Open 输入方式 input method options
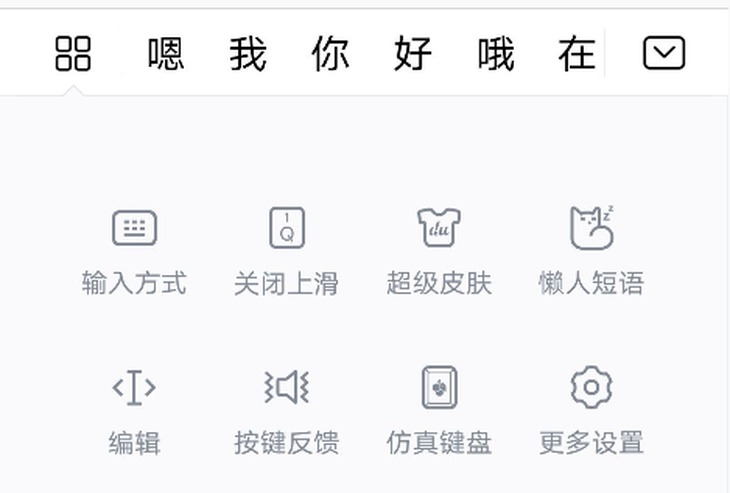Screen dimensions: 730x493 (x=134, y=250)
